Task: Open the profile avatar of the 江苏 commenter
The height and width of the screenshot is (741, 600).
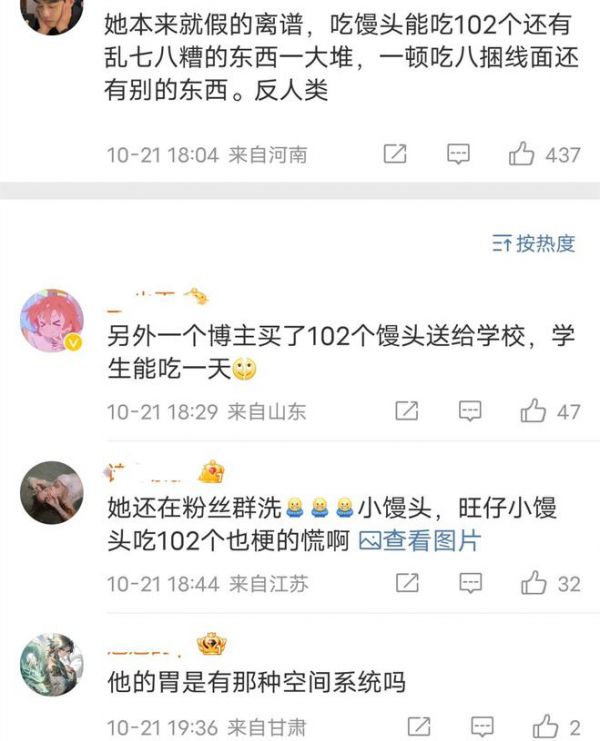Action: point(51,491)
